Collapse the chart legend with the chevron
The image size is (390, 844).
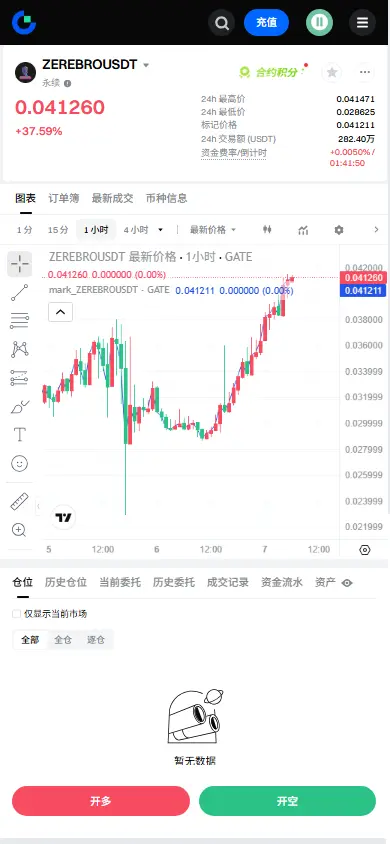pos(60,312)
